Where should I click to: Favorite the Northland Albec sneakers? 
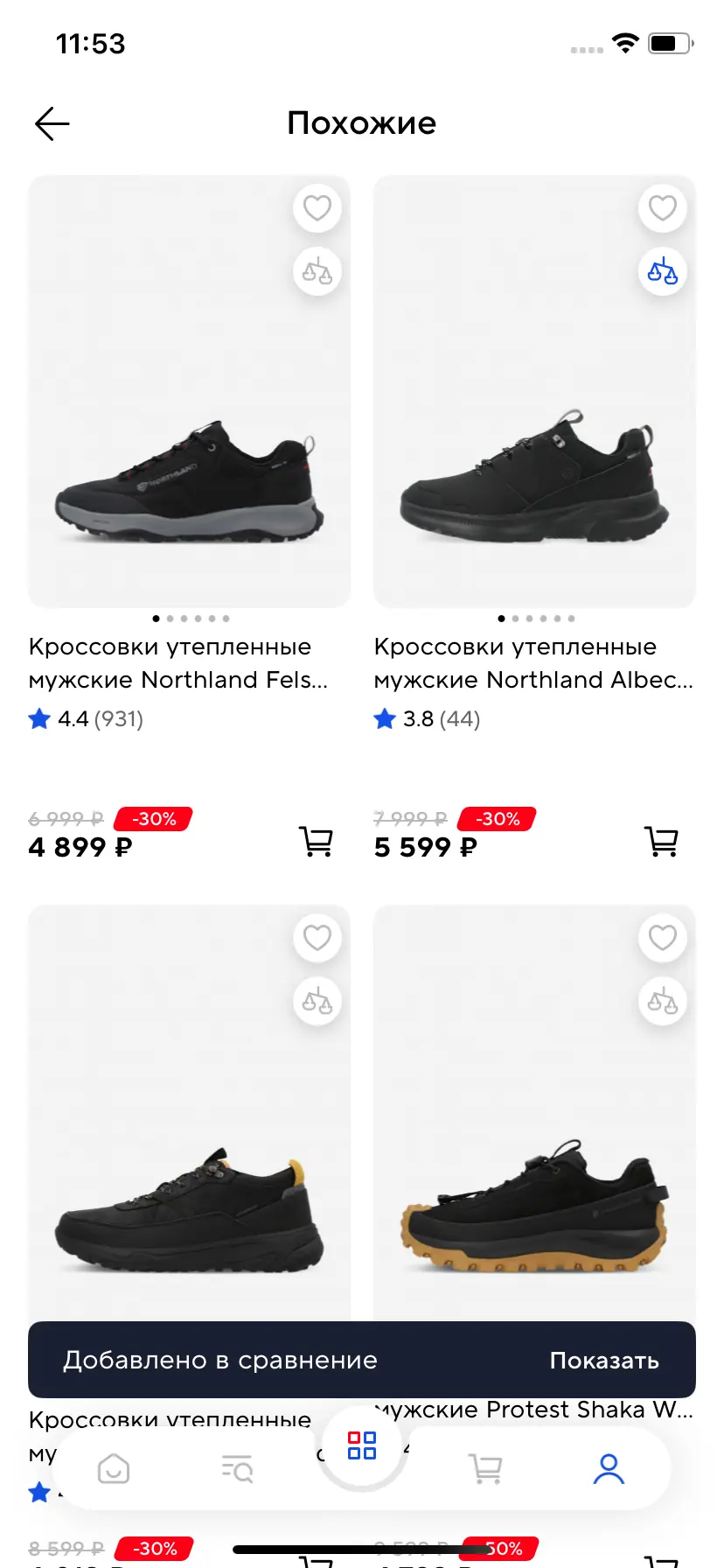coord(662,208)
